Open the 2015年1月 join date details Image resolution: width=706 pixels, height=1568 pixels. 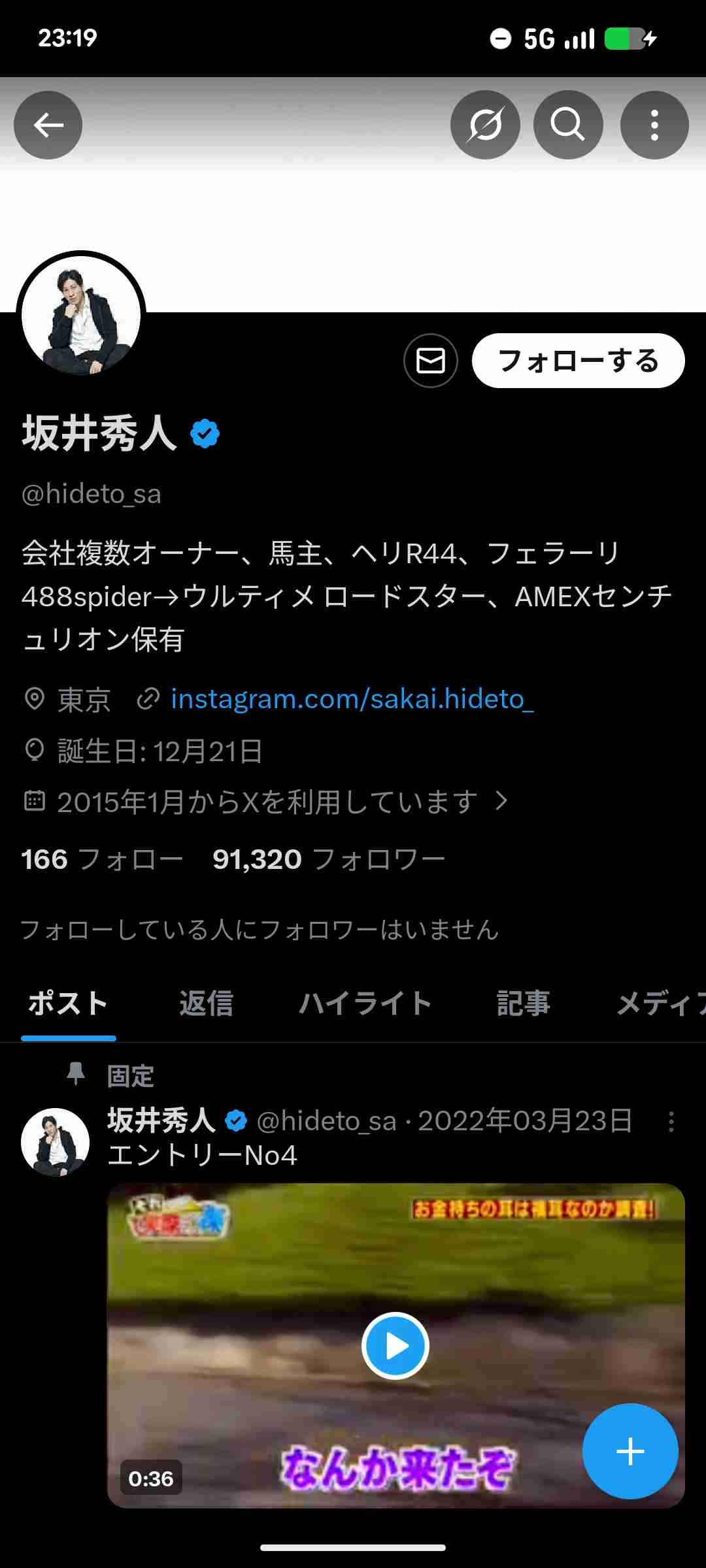click(x=267, y=802)
